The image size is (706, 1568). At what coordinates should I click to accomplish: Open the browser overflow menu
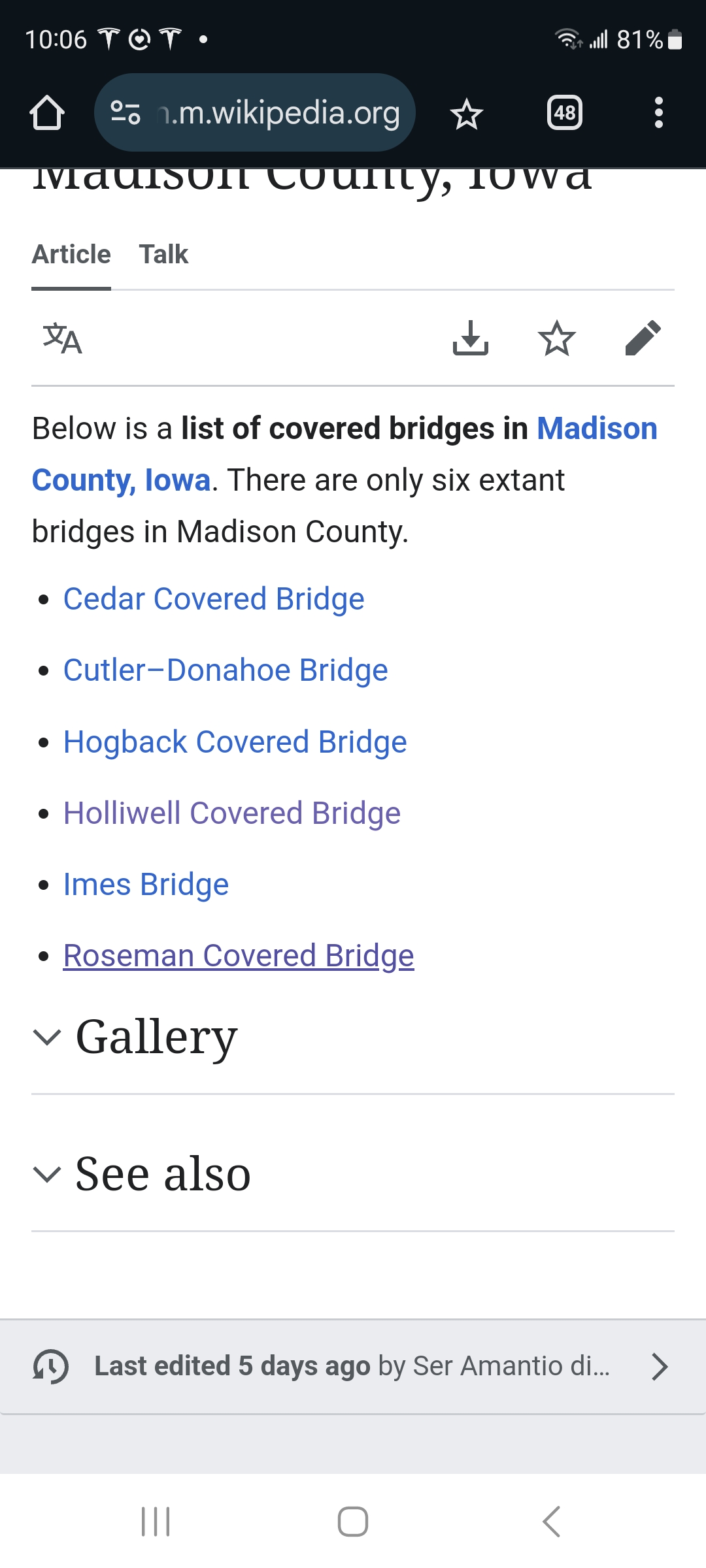pos(659,113)
